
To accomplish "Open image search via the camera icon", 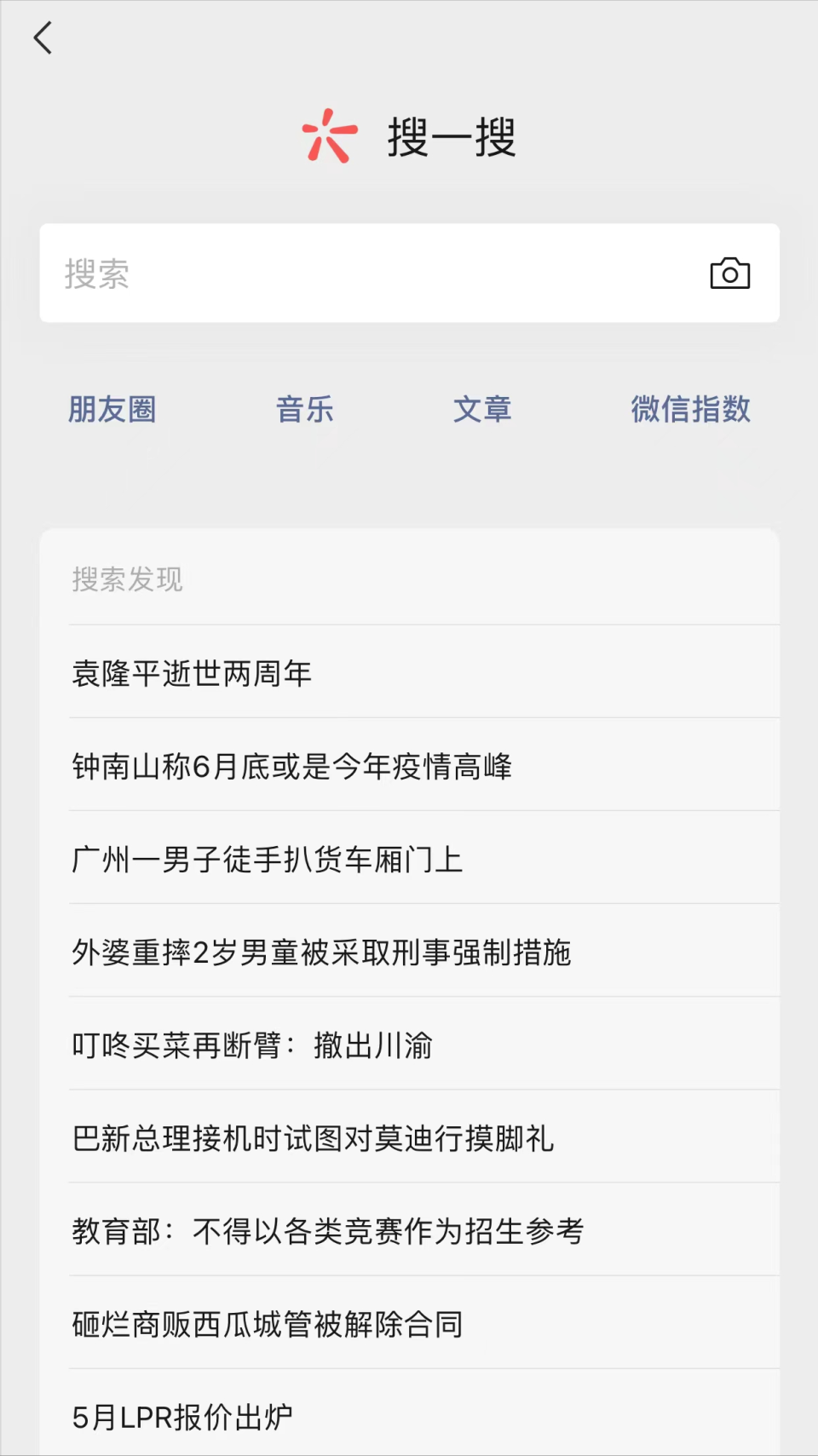I will 730,273.
